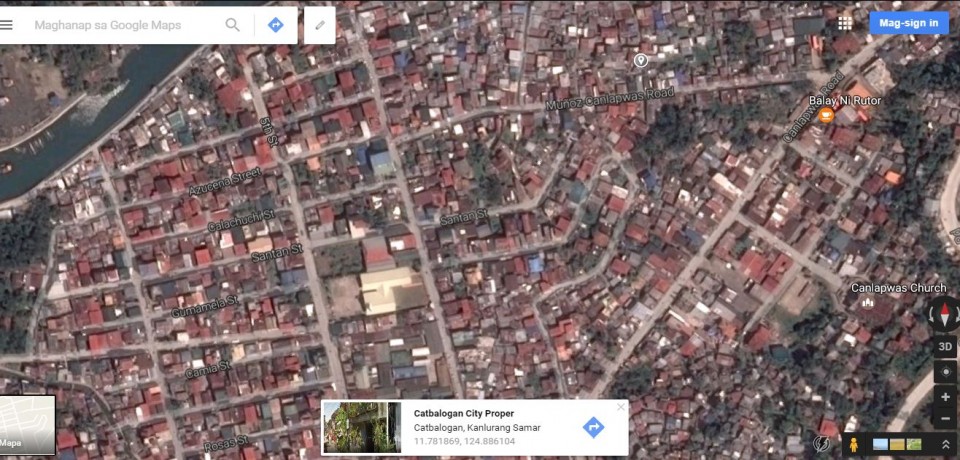Open the Google apps grid
The height and width of the screenshot is (460, 960).
click(845, 22)
